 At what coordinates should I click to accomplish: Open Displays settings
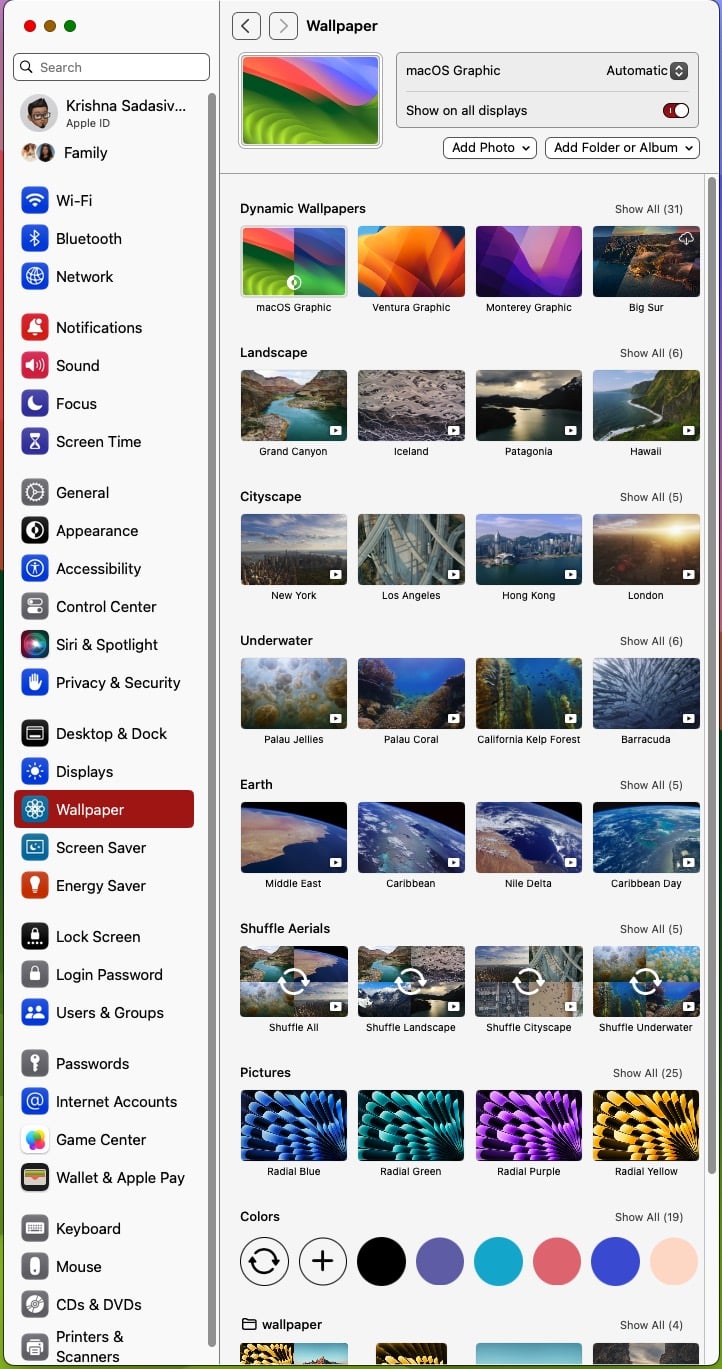pyautogui.click(x=84, y=772)
